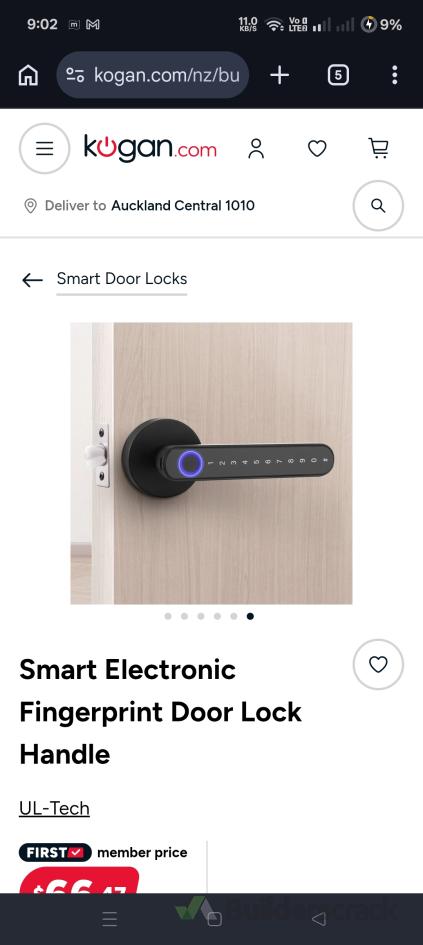Tap the search magnifier button
The image size is (423, 945).
(378, 206)
